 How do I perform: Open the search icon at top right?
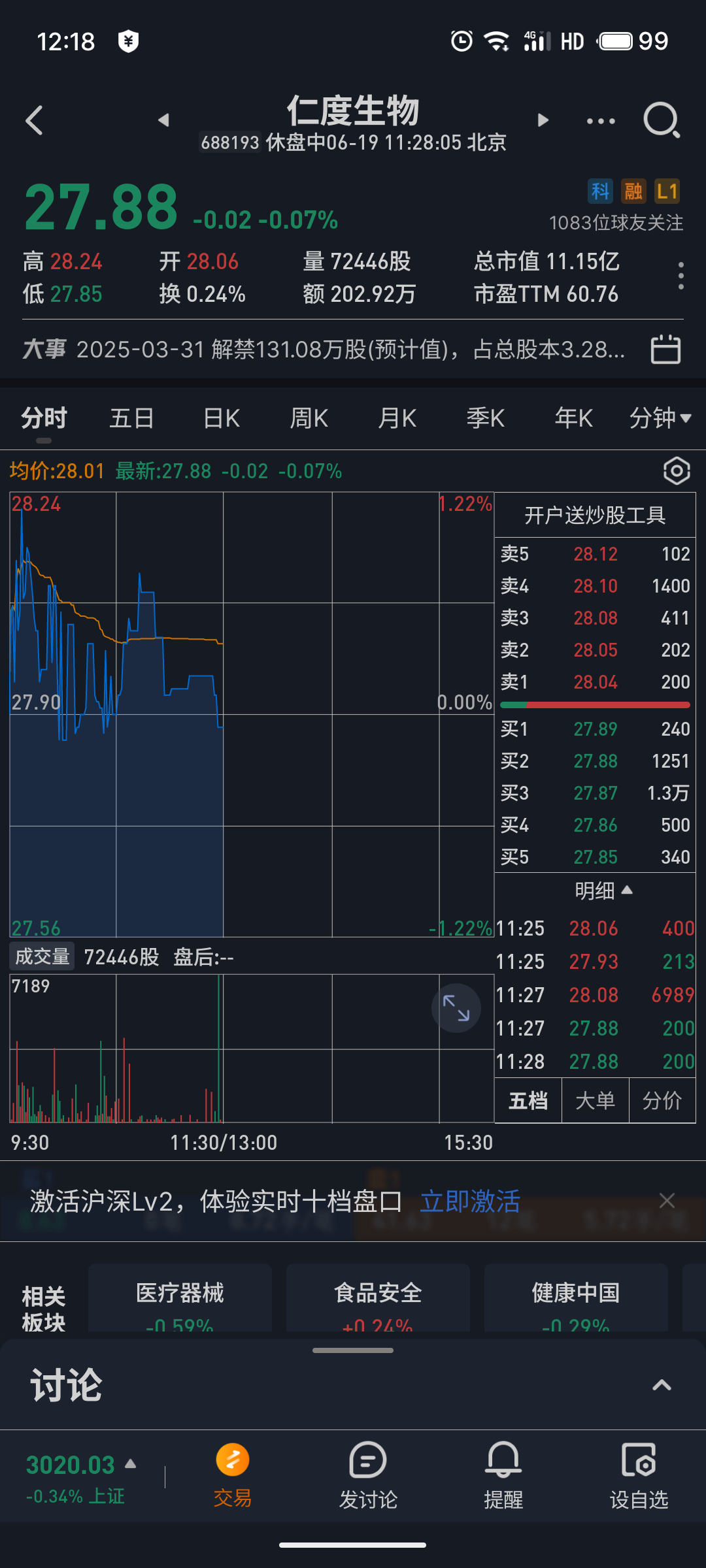coord(661,121)
